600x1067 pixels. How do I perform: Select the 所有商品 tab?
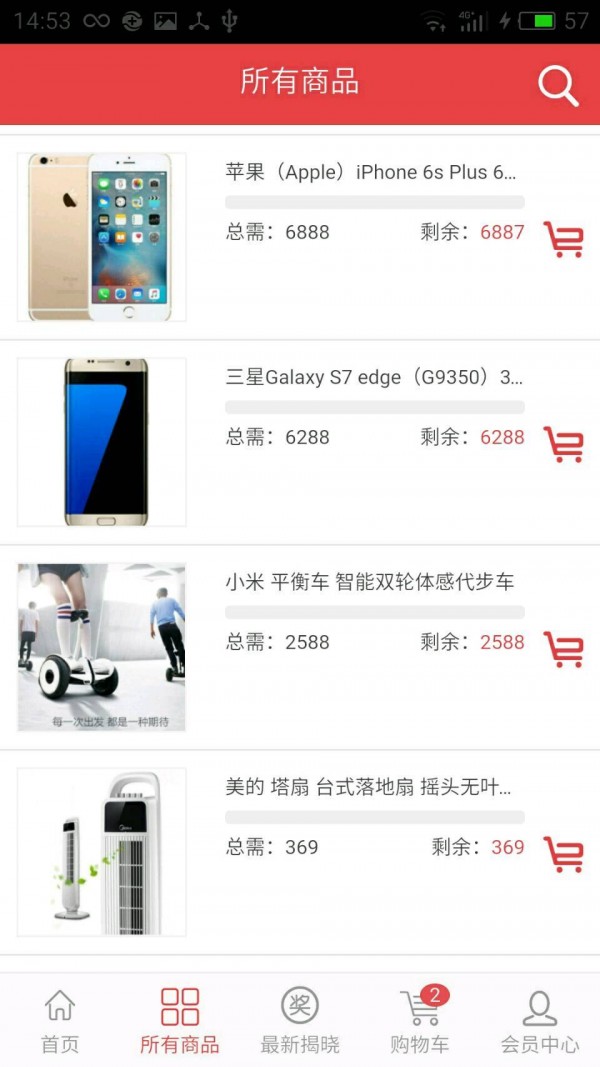tap(180, 1020)
